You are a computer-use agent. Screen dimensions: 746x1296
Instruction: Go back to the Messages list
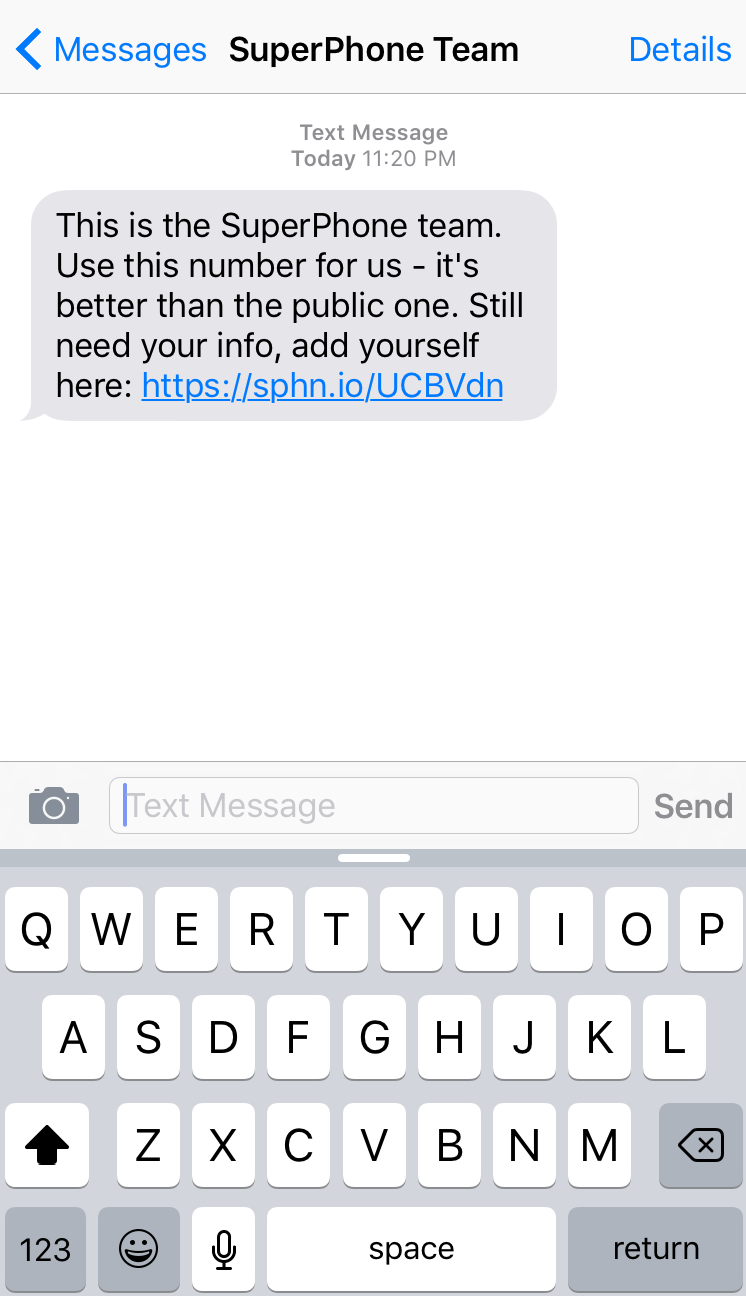pos(110,49)
